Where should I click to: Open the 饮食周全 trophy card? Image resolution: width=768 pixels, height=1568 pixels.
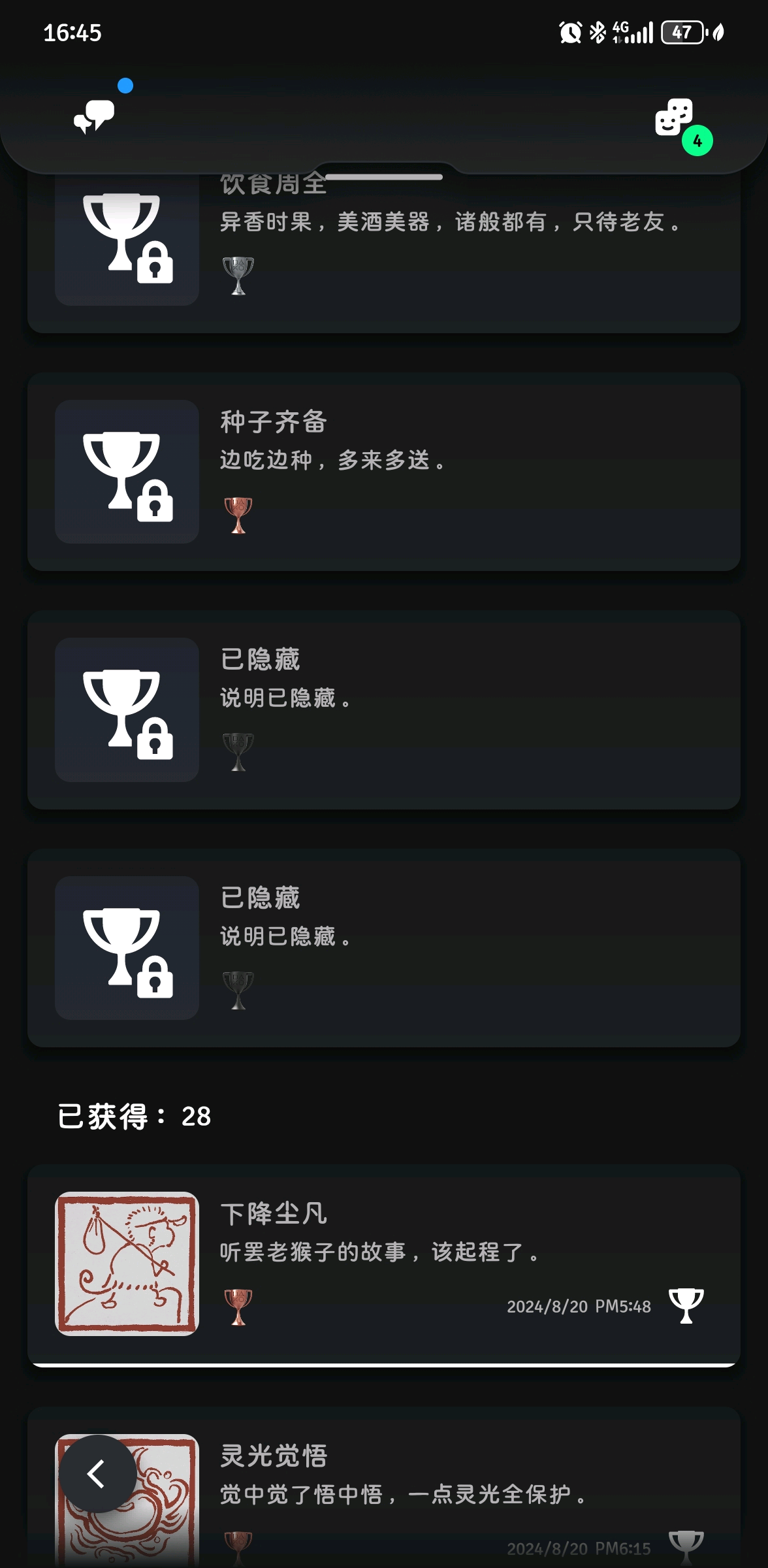click(x=384, y=255)
